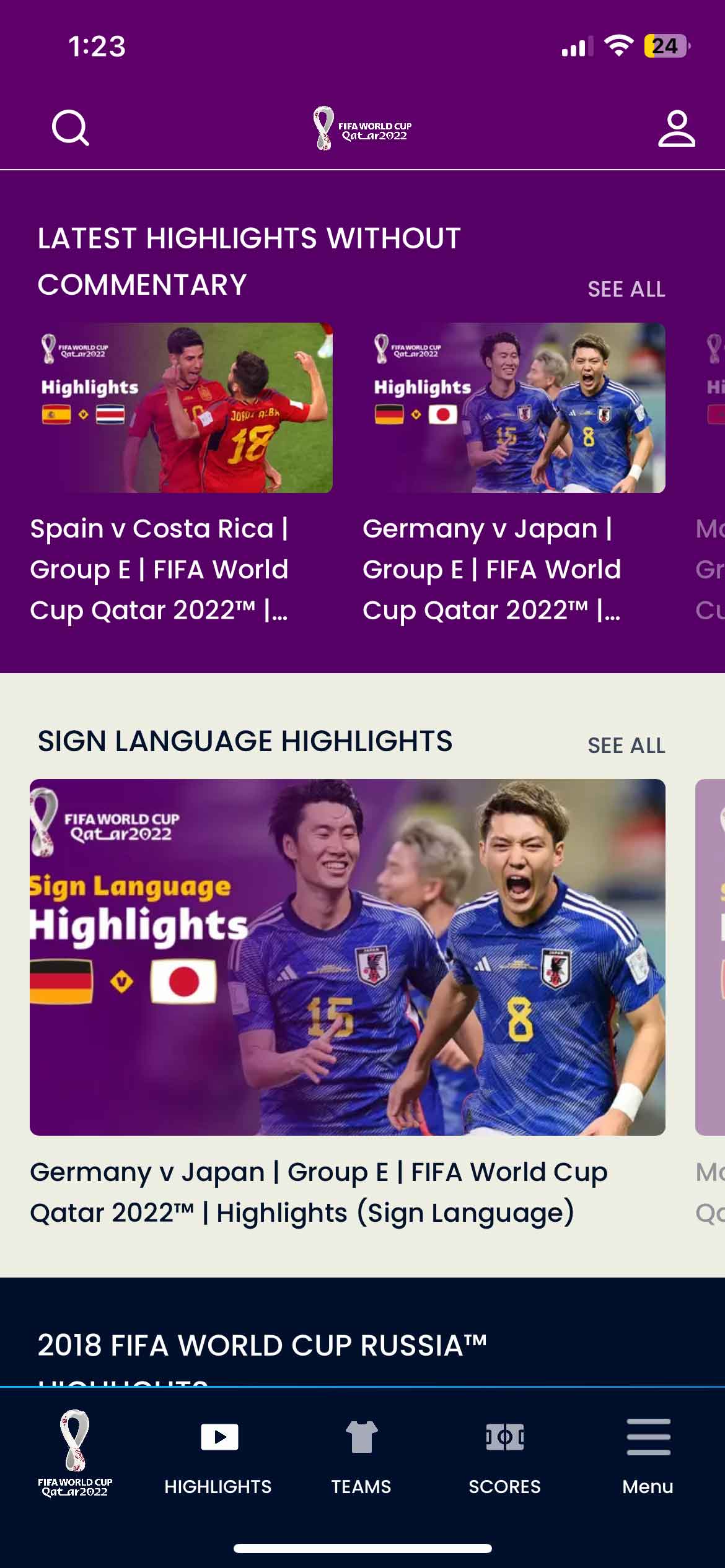See all sign language highlights
Screen dimensions: 725x1568
(626, 746)
